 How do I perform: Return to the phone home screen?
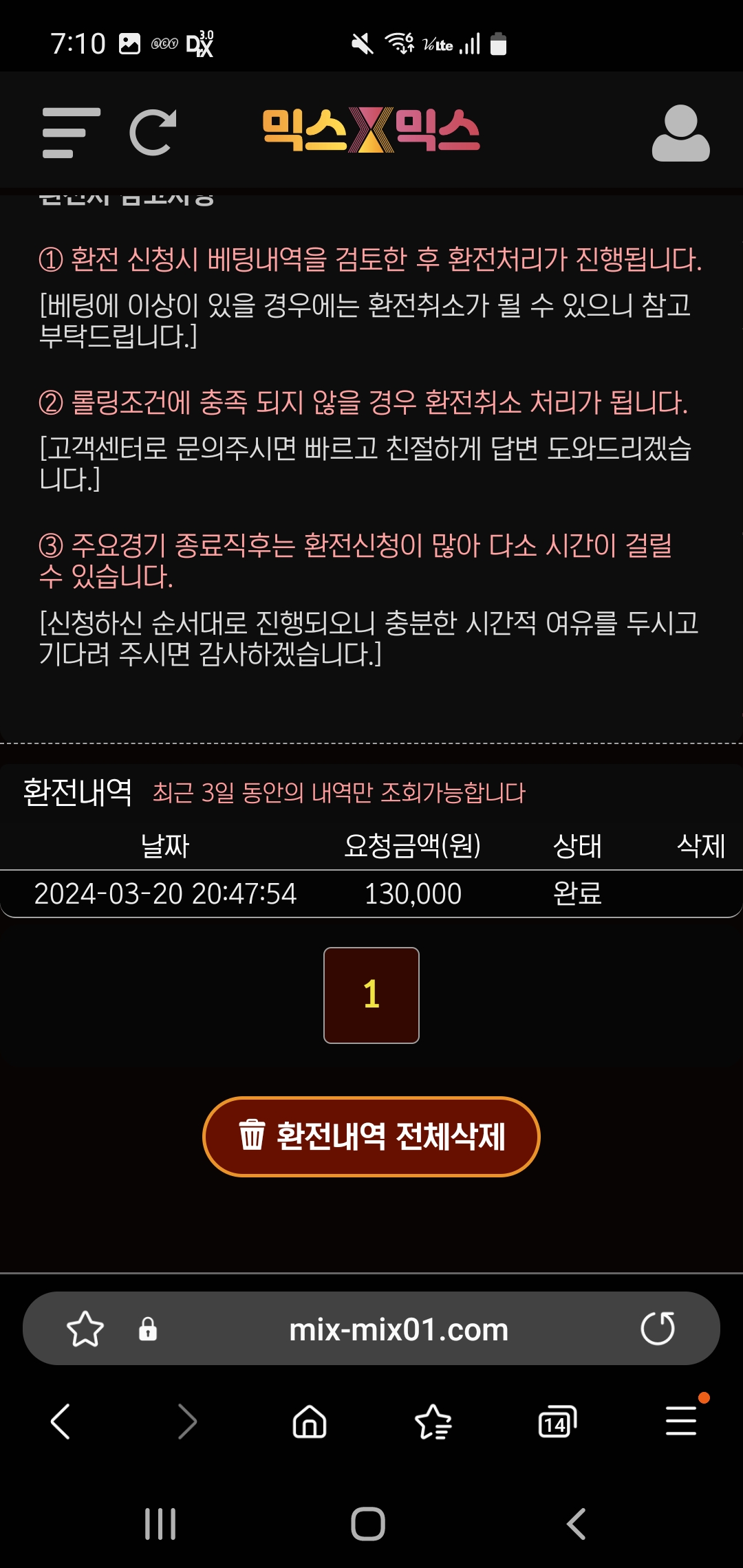point(368,1524)
